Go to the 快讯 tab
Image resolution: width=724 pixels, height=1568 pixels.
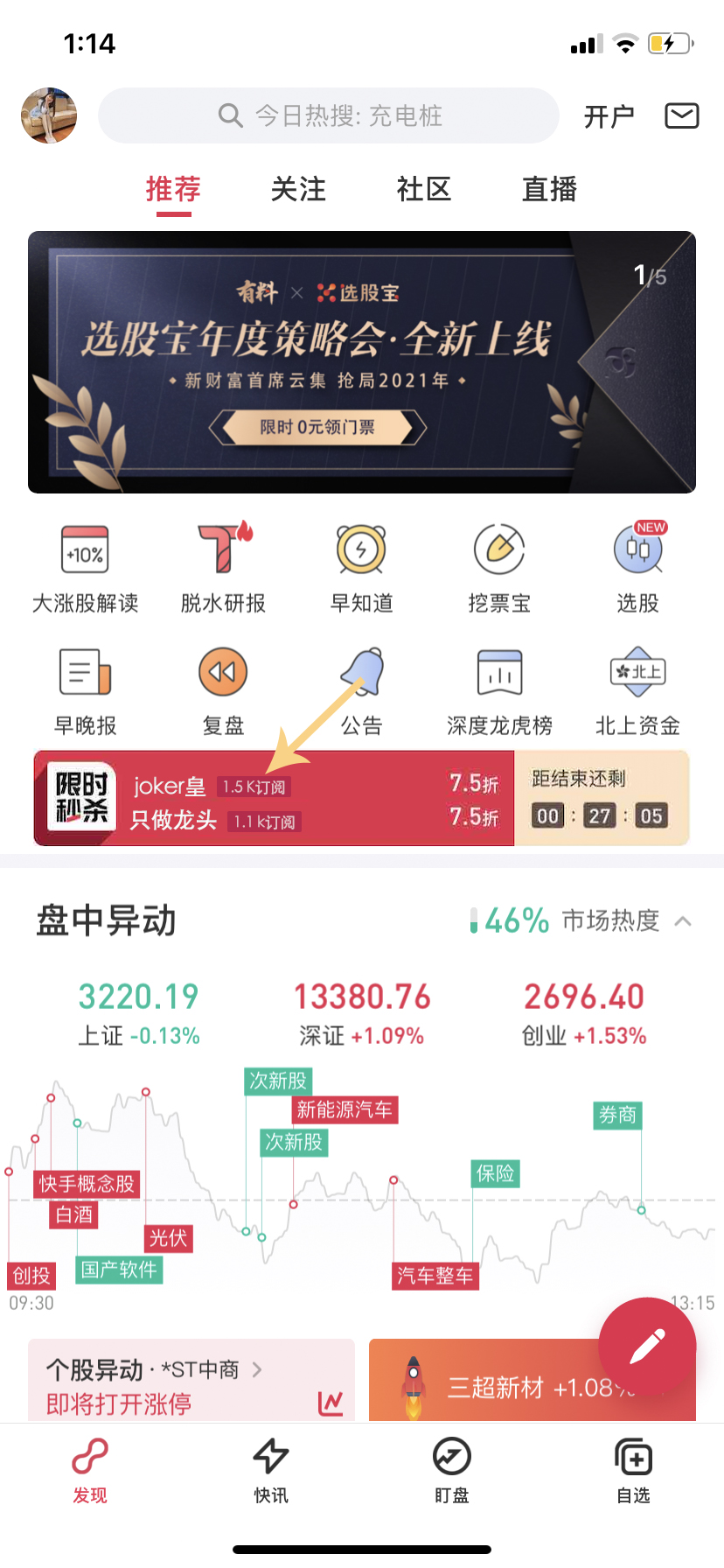tap(271, 1470)
